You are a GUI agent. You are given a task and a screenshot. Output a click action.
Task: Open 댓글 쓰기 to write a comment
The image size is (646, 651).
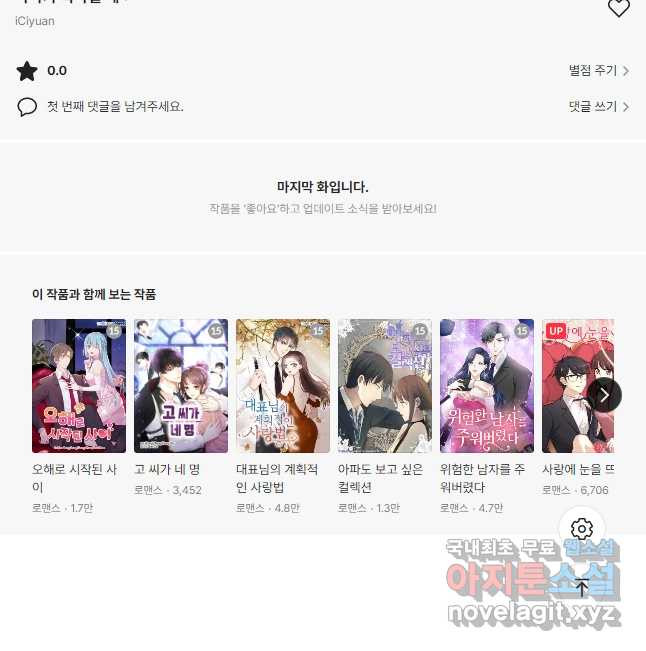[598, 106]
